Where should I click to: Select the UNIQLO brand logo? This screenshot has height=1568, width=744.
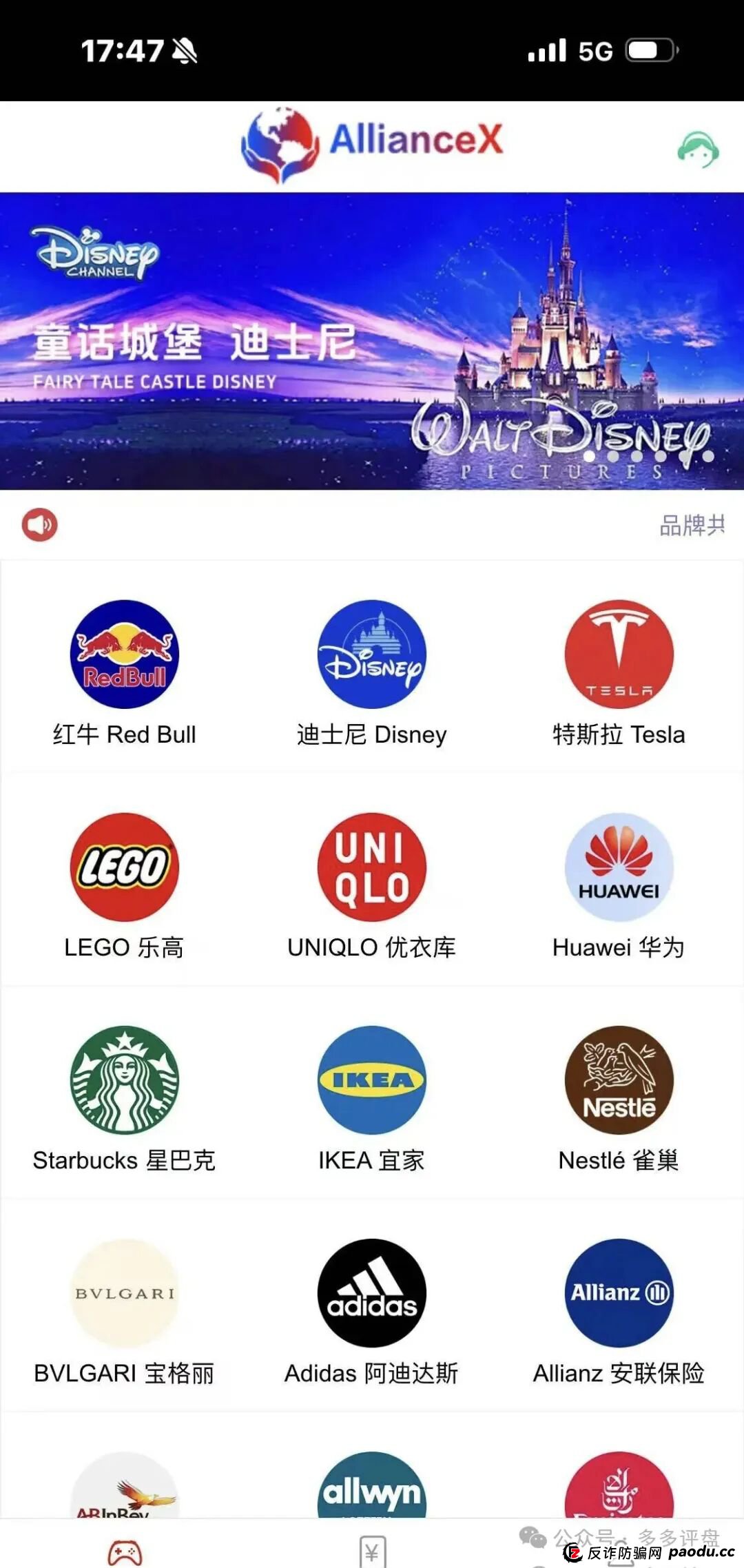(371, 867)
